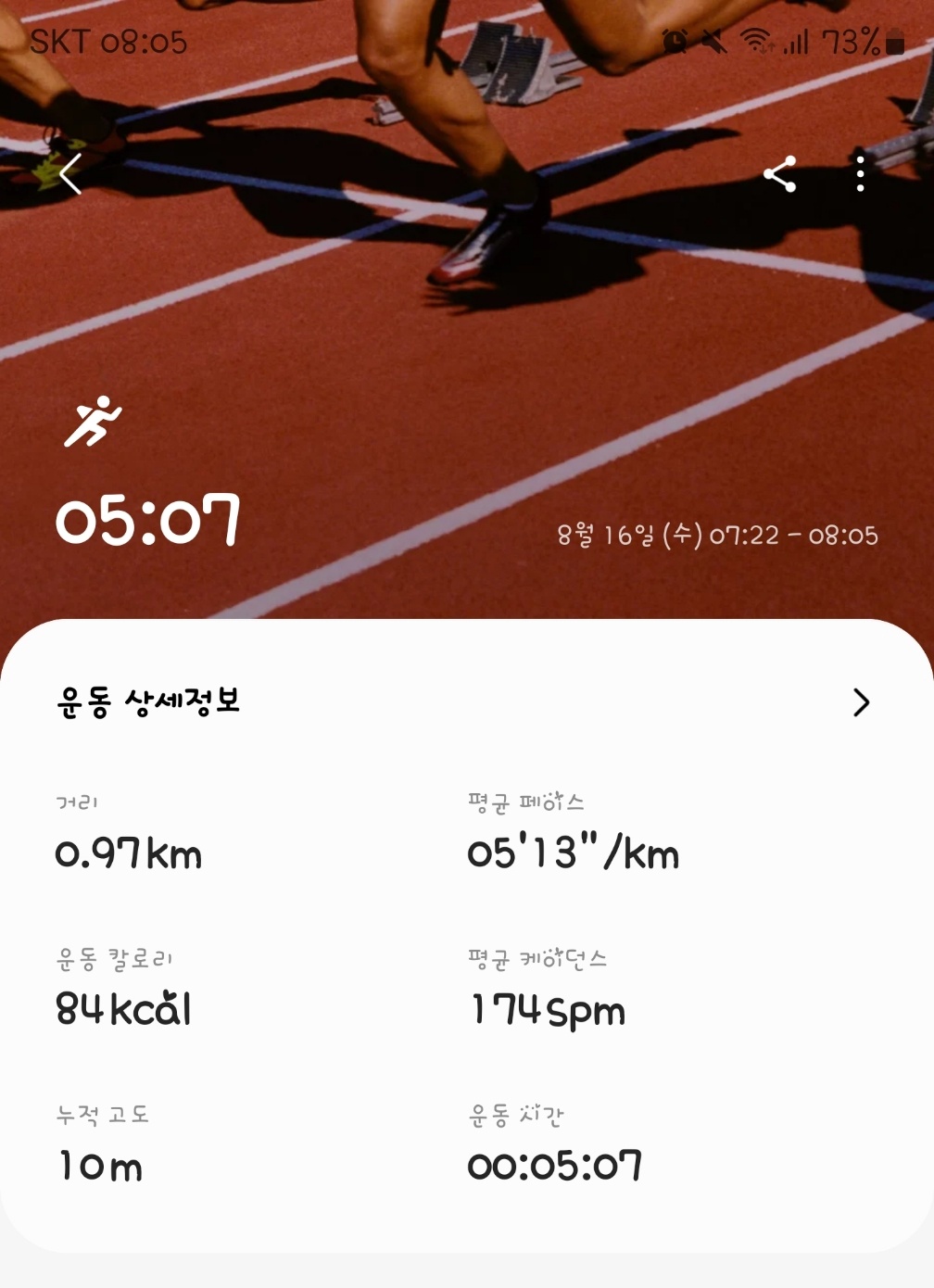Open 운동 상세정보 details chevron
This screenshot has height=1288, width=934.
click(x=861, y=702)
